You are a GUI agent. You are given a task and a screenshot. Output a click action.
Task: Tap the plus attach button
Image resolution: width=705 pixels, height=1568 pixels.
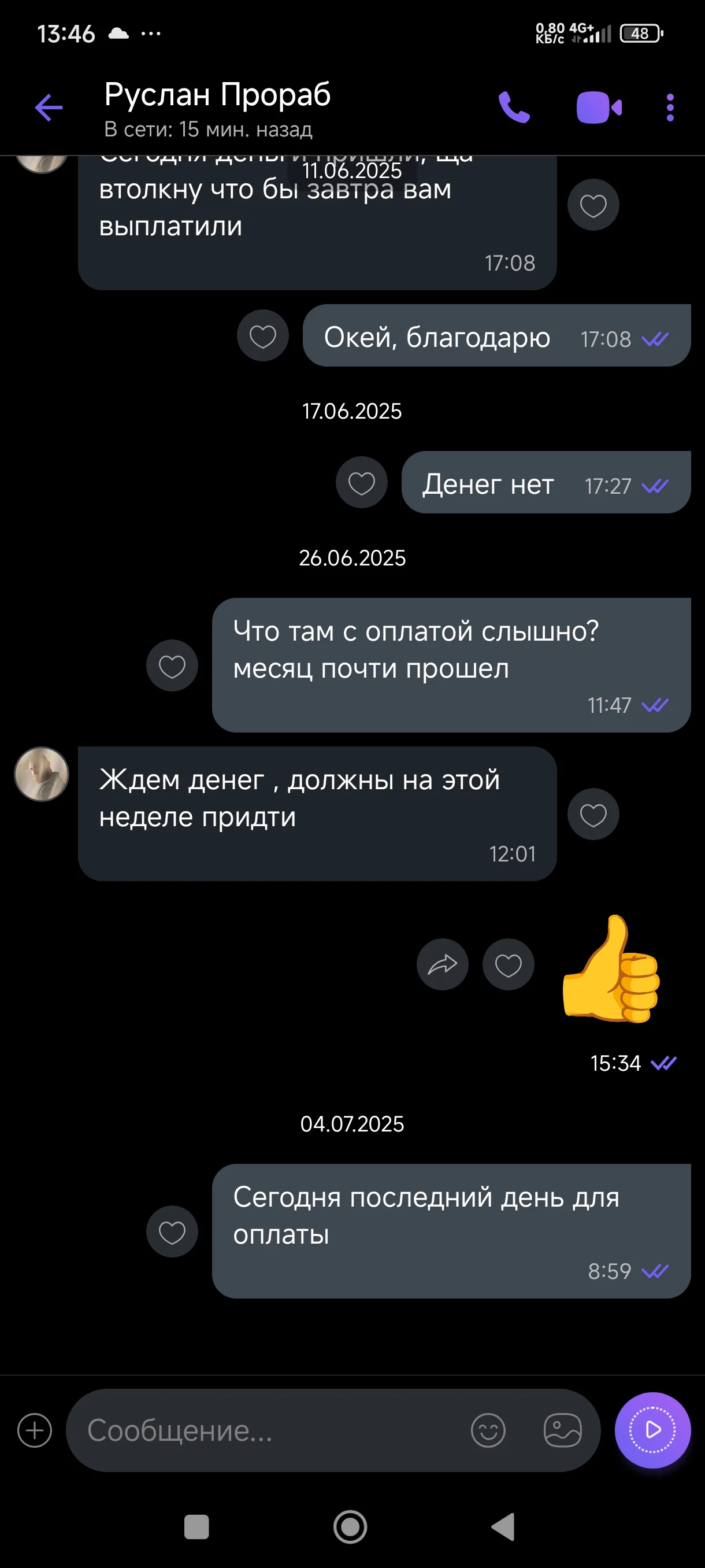[35, 1430]
